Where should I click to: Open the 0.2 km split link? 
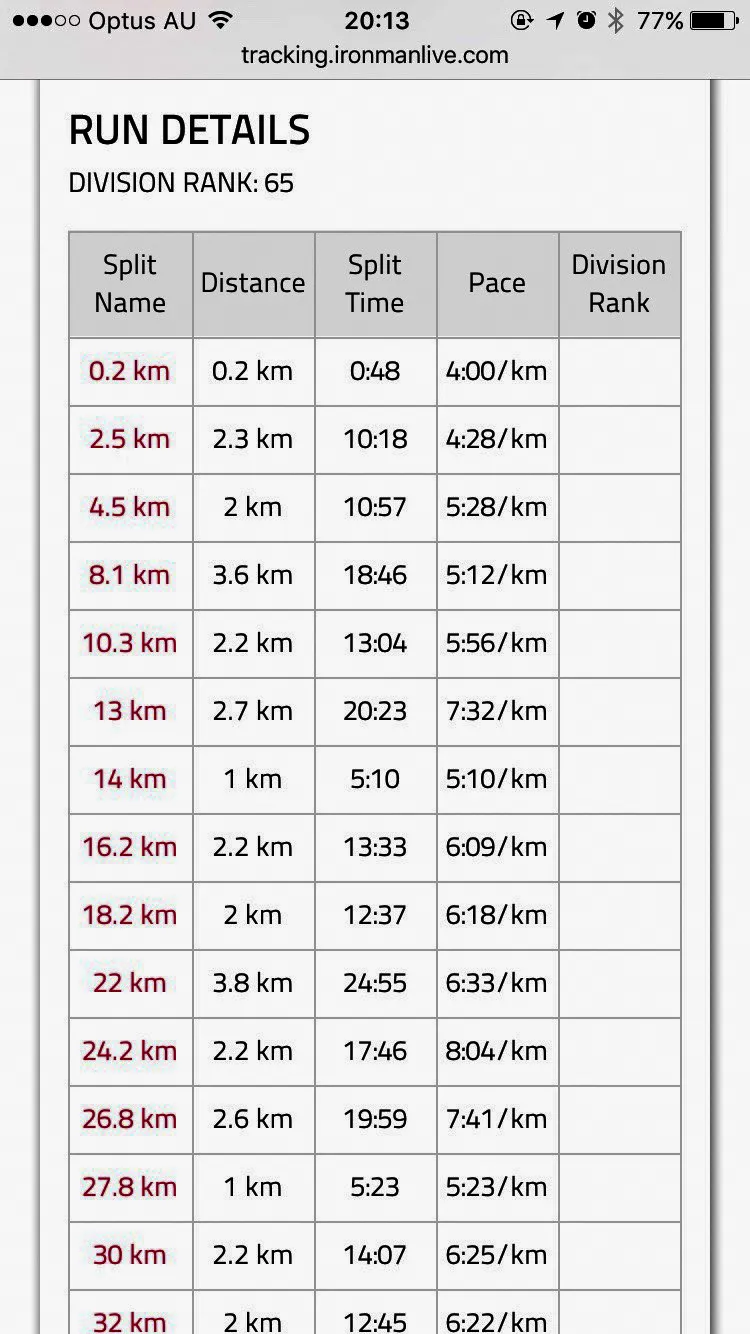130,371
